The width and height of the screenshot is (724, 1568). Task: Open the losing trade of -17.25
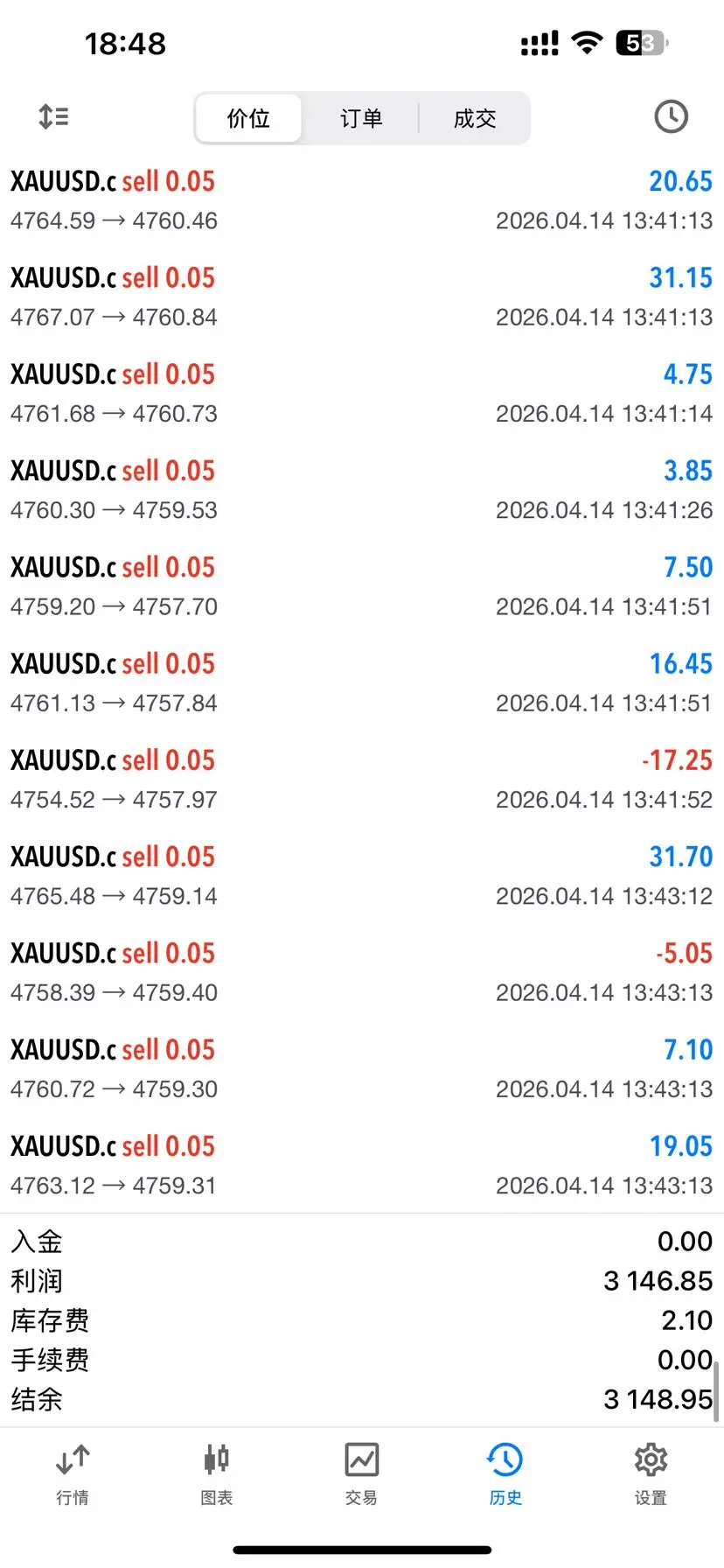[361, 779]
